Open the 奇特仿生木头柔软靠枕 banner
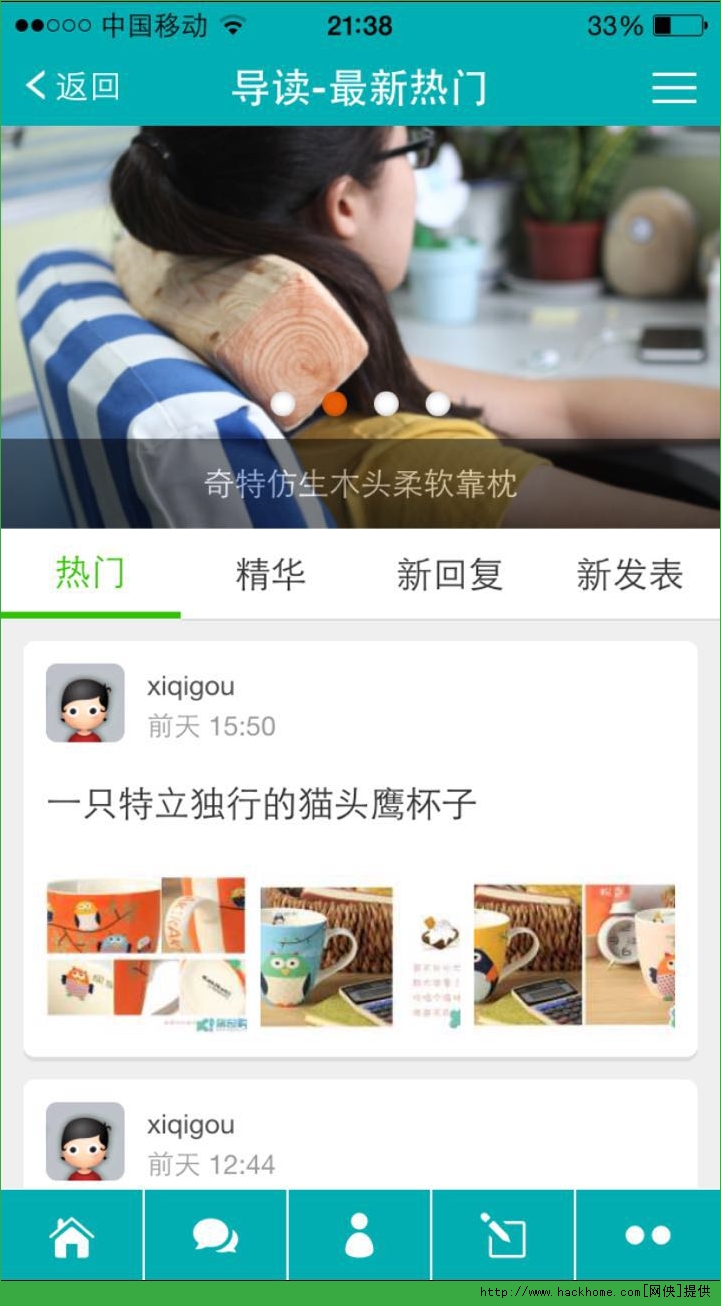Image resolution: width=721 pixels, height=1306 pixels. (x=360, y=327)
